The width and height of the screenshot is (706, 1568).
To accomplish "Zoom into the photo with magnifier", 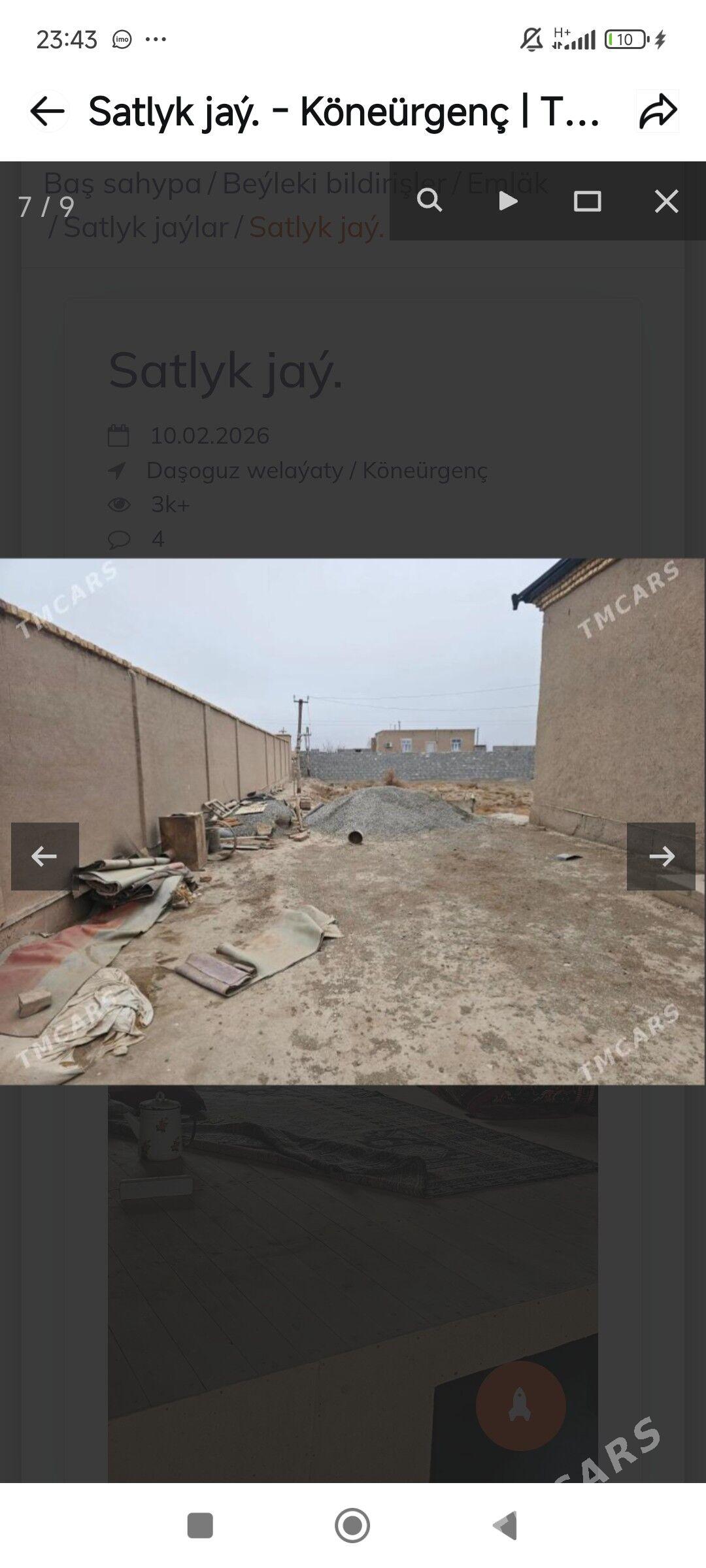I will pos(429,201).
